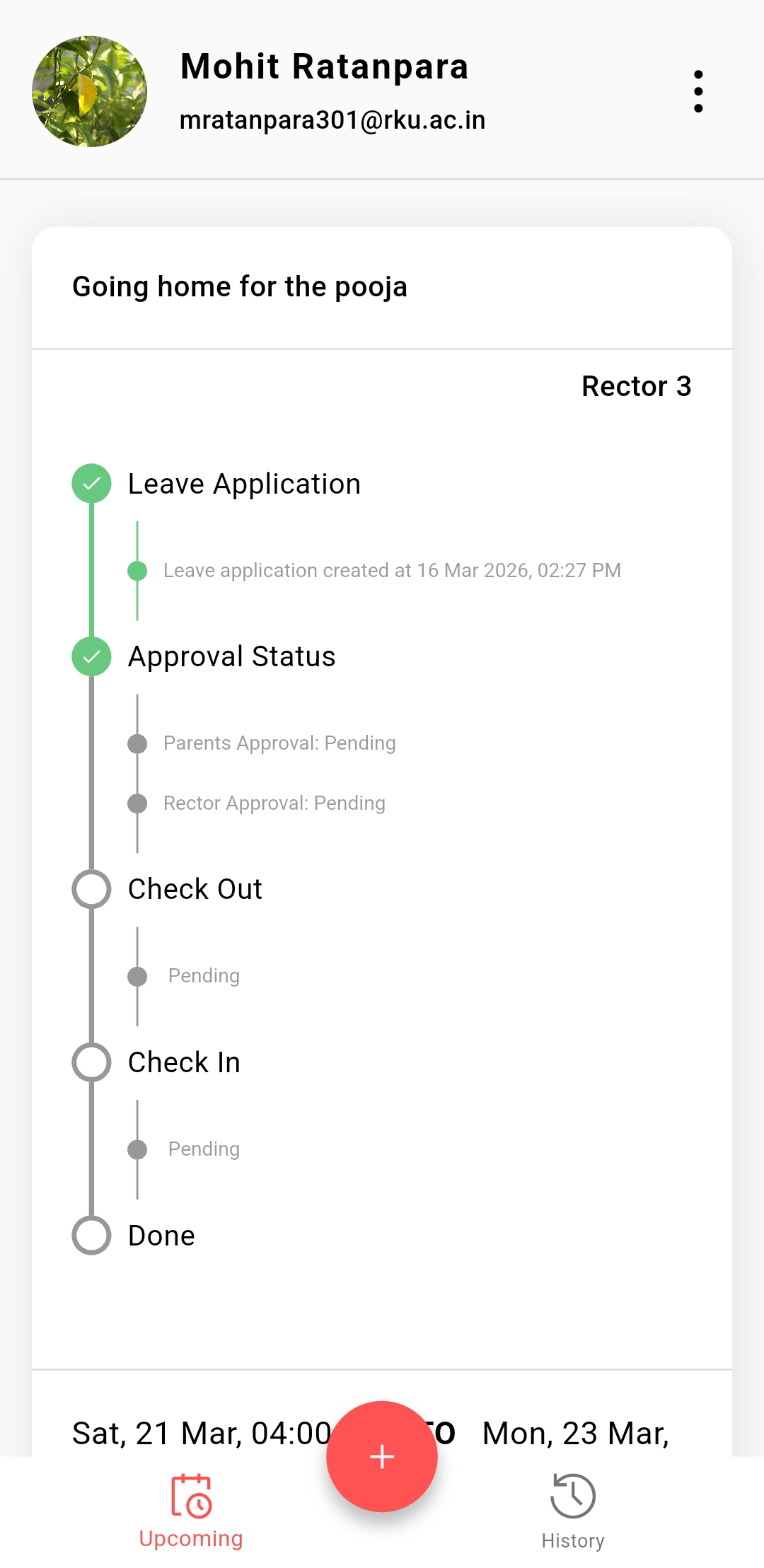Open the Rector 3 label
The width and height of the screenshot is (764, 1568).
pyautogui.click(x=636, y=386)
